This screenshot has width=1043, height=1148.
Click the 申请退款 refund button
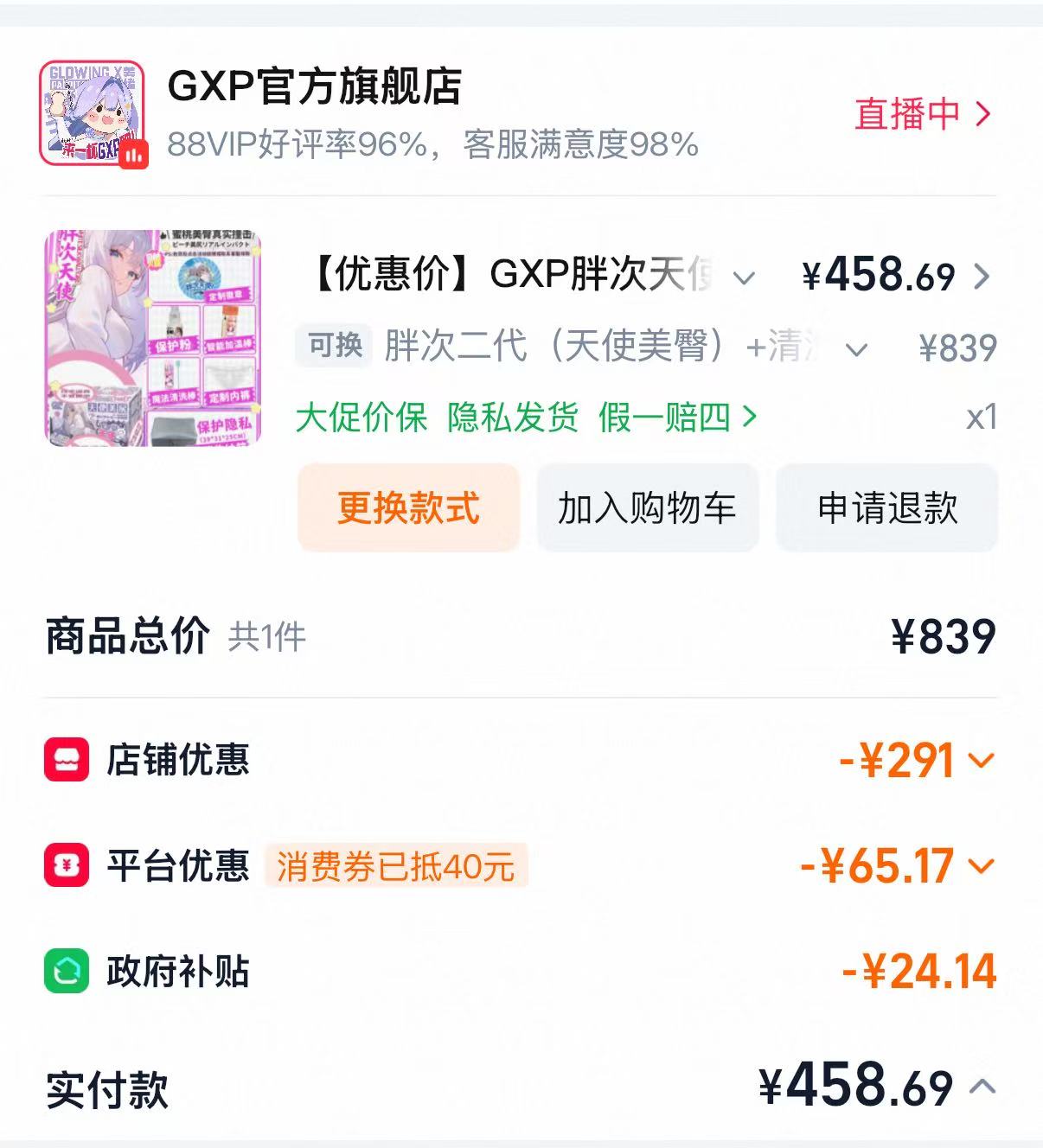pyautogui.click(x=886, y=509)
